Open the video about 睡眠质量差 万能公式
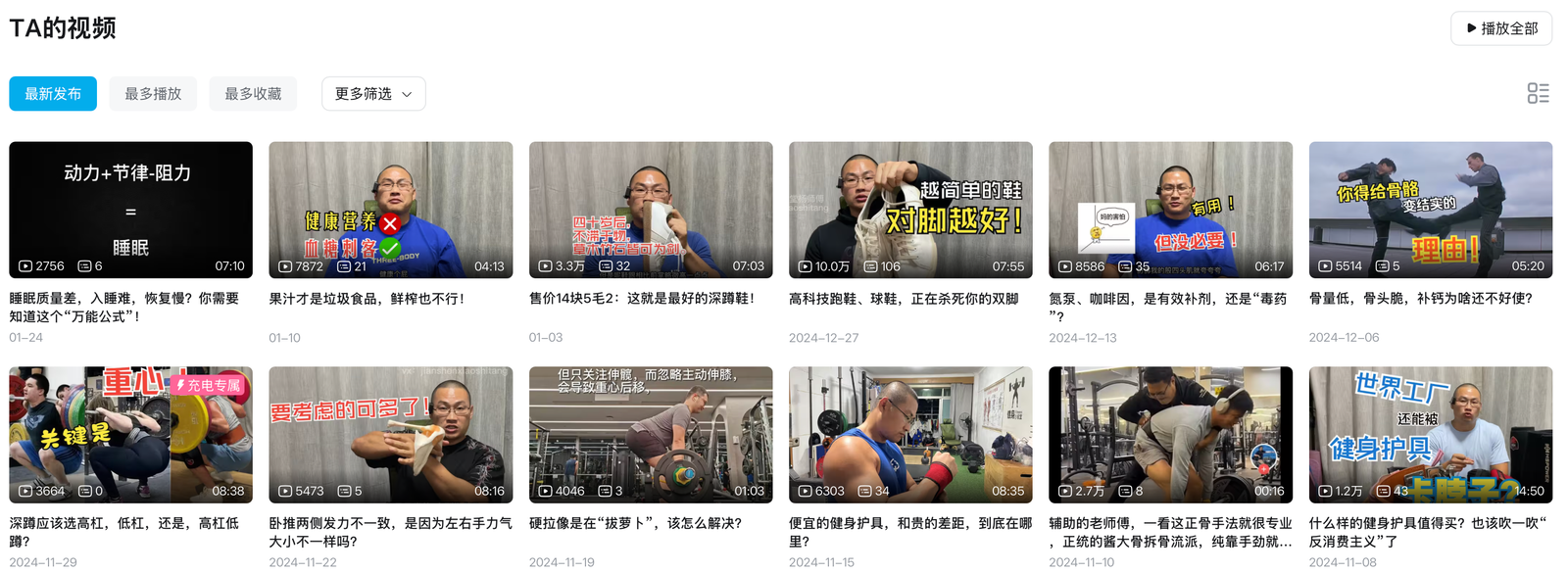1568x573 pixels. [130, 210]
